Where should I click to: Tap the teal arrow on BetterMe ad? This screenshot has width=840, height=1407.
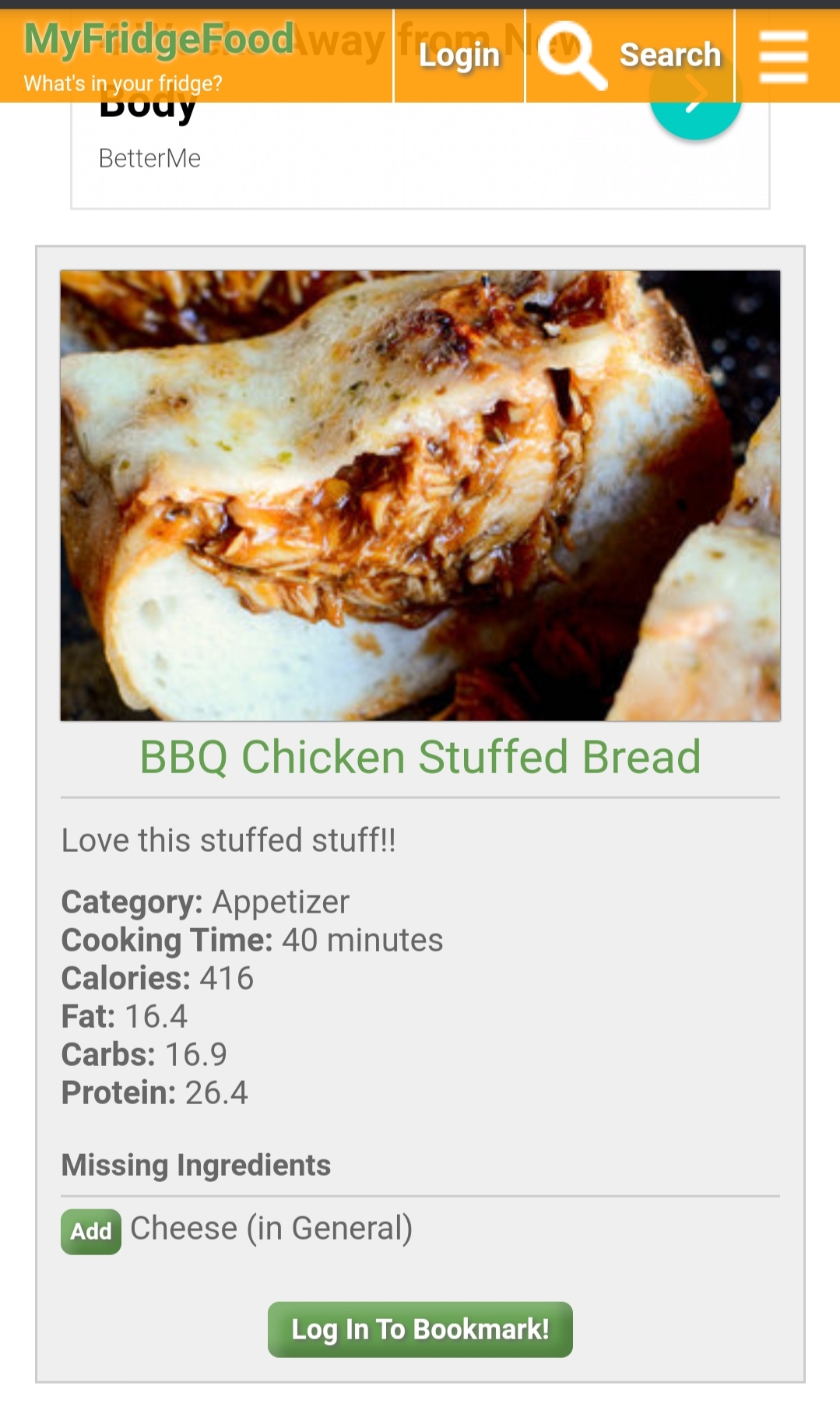pyautogui.click(x=695, y=117)
